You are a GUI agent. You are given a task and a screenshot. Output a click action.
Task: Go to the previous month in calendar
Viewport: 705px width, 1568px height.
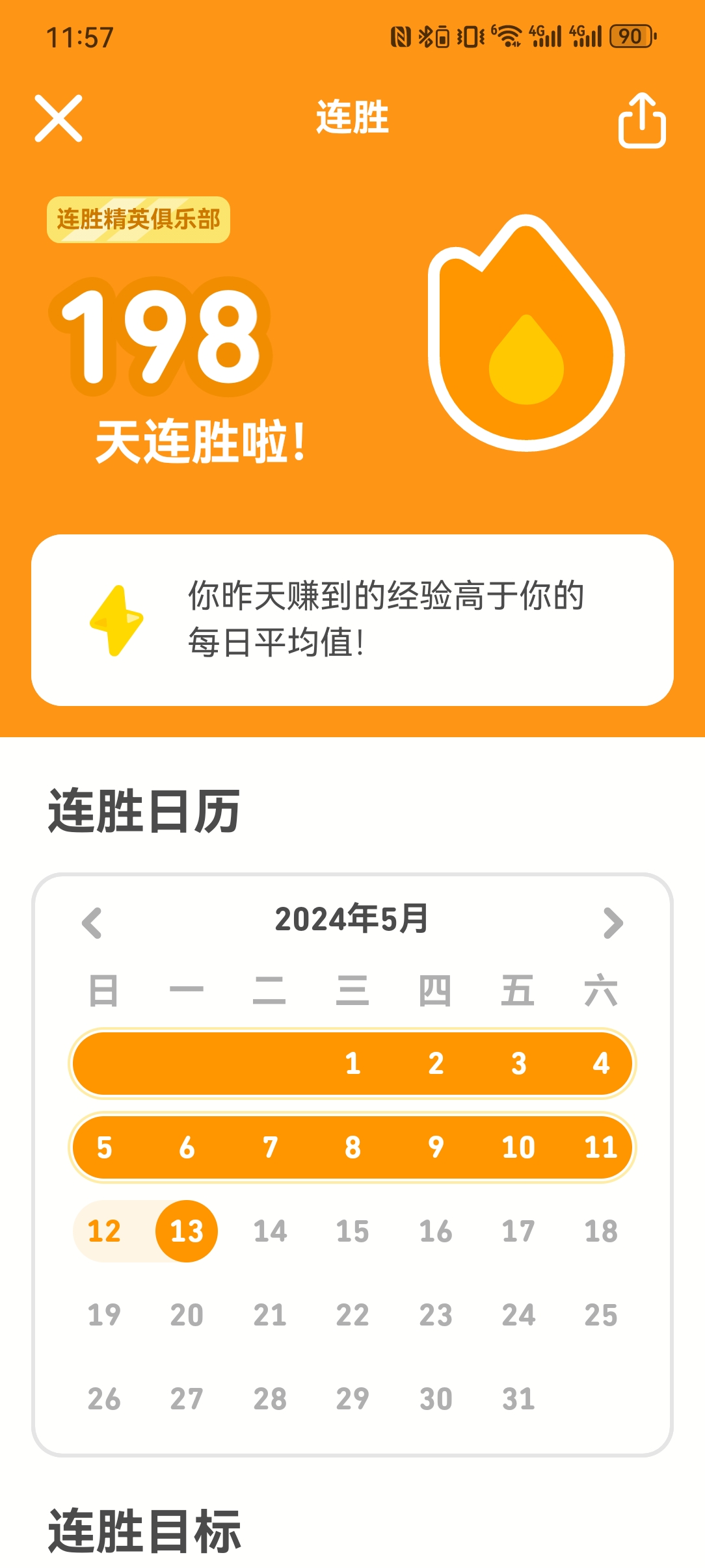coord(92,922)
